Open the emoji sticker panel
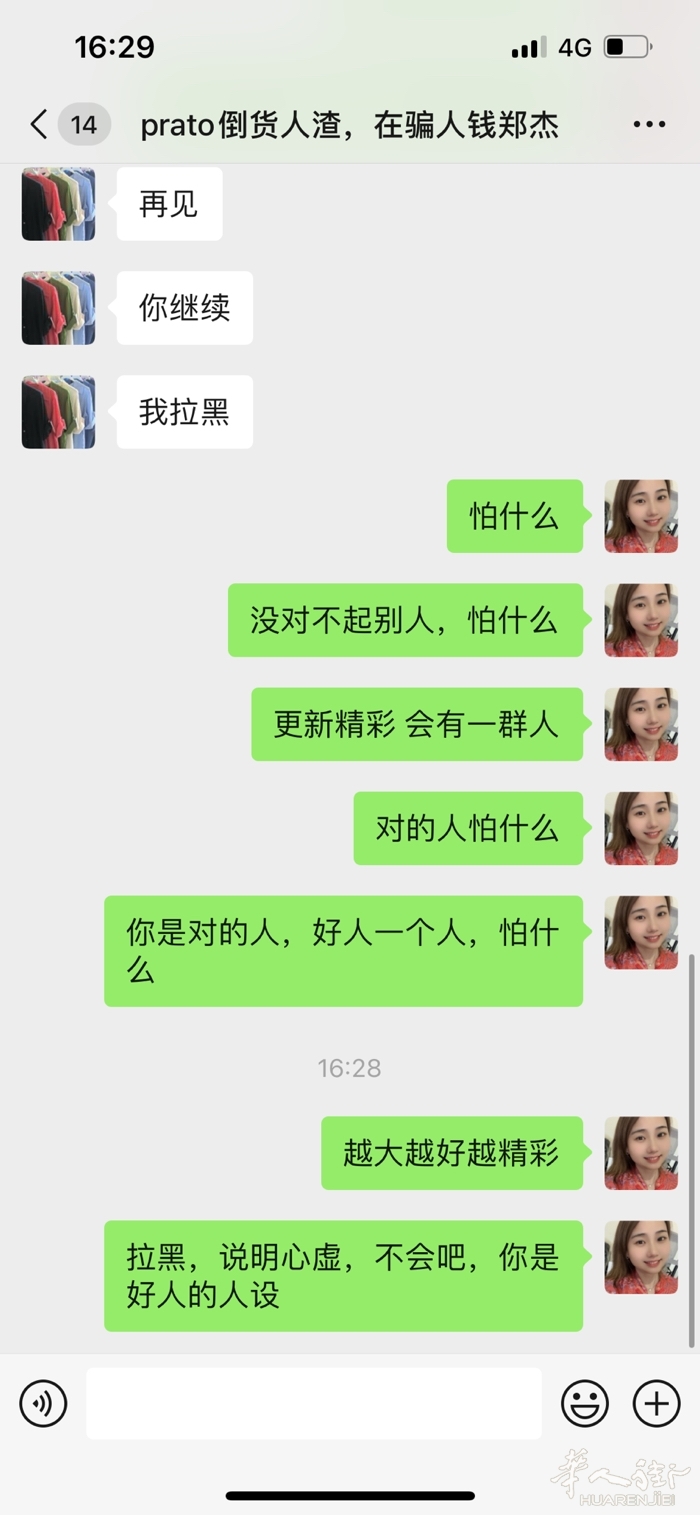This screenshot has width=700, height=1515. (585, 1403)
